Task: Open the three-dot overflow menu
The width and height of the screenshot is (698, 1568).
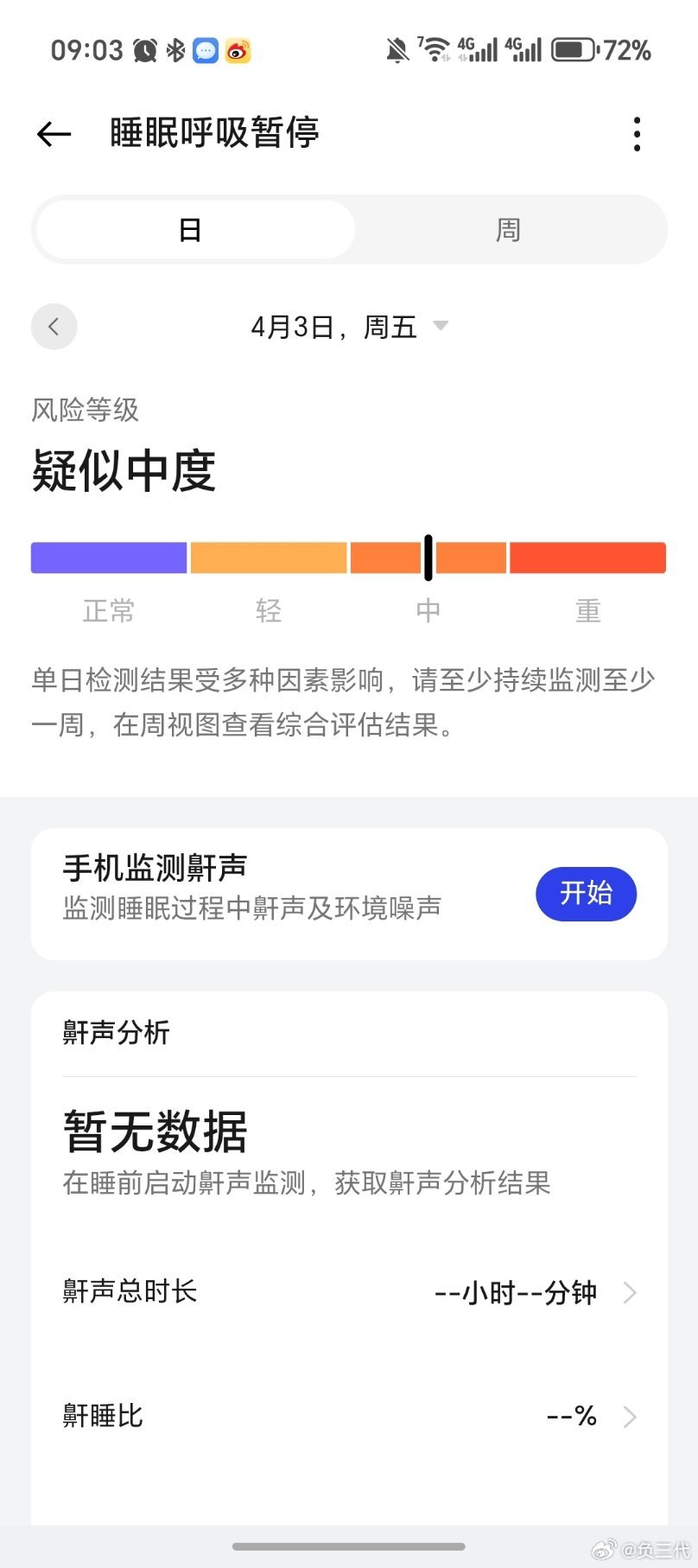Action: coord(637,134)
